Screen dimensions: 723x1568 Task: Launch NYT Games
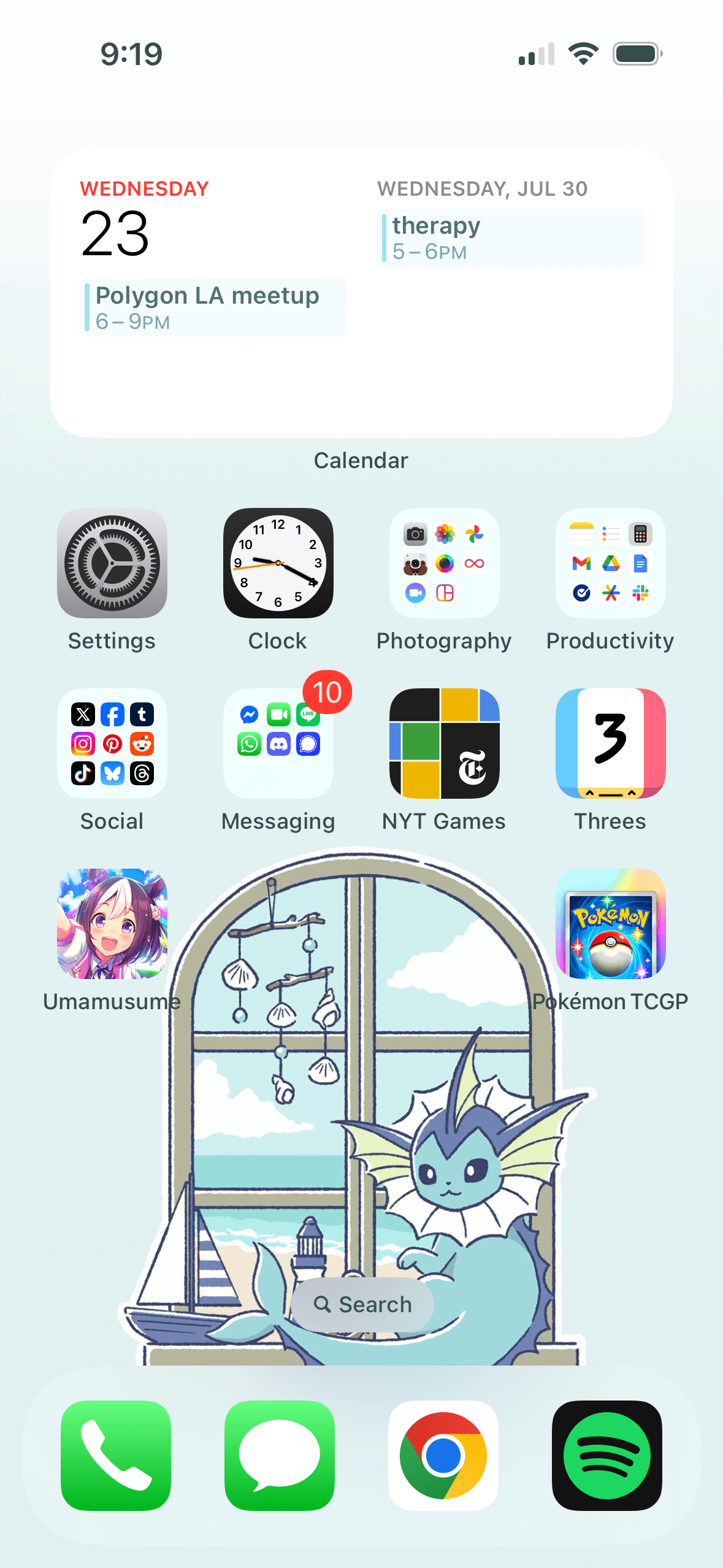coord(444,744)
